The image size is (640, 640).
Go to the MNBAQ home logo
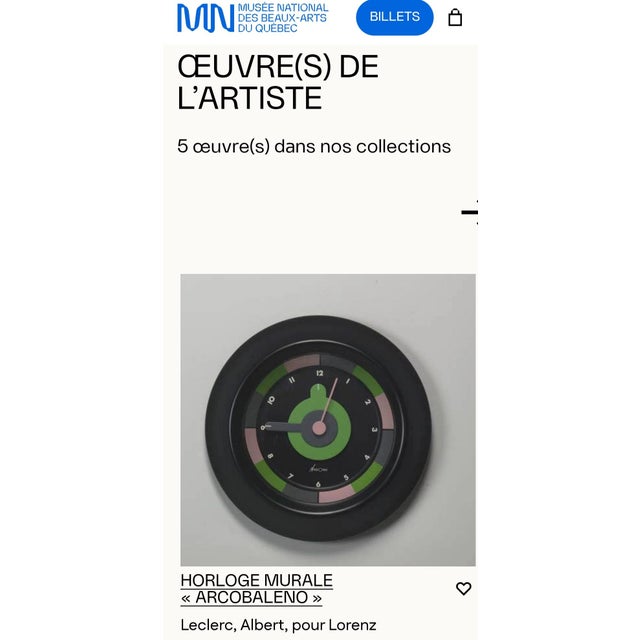[252, 17]
